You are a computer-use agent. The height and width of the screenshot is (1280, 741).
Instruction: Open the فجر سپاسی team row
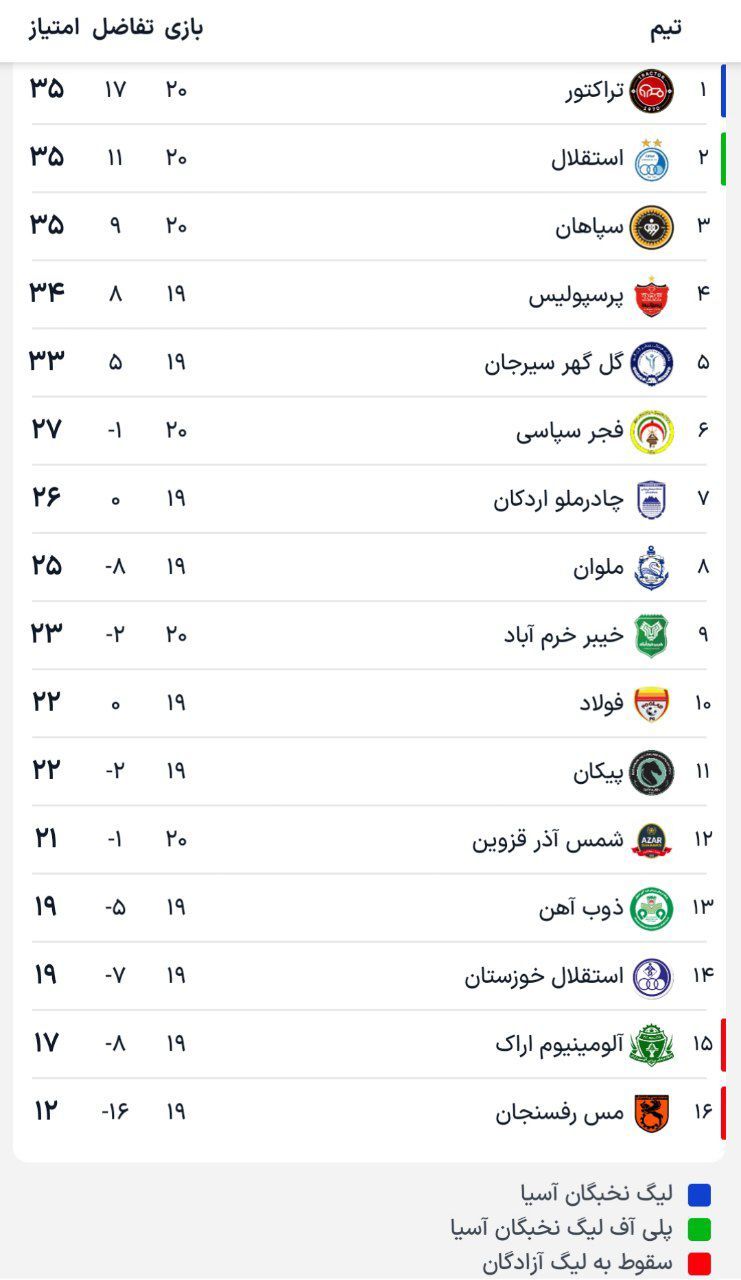pos(370,430)
